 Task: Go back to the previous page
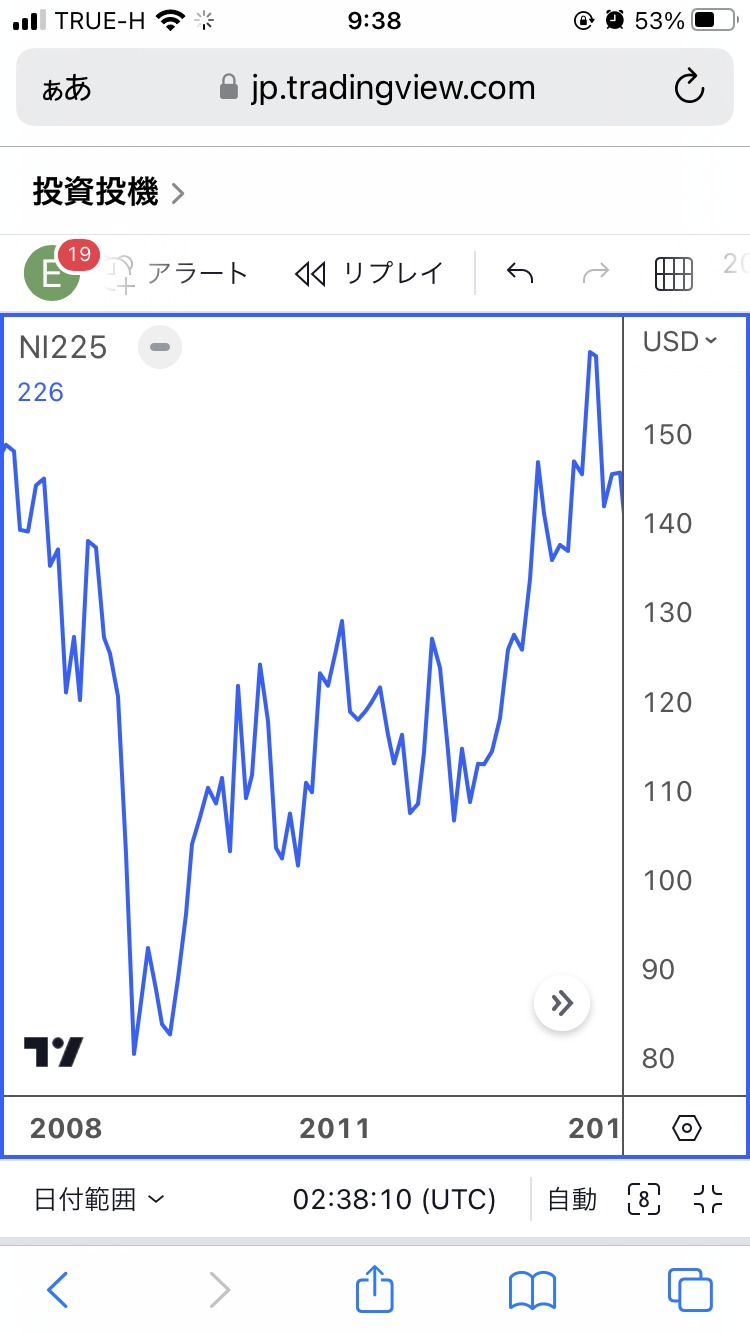click(x=58, y=1290)
